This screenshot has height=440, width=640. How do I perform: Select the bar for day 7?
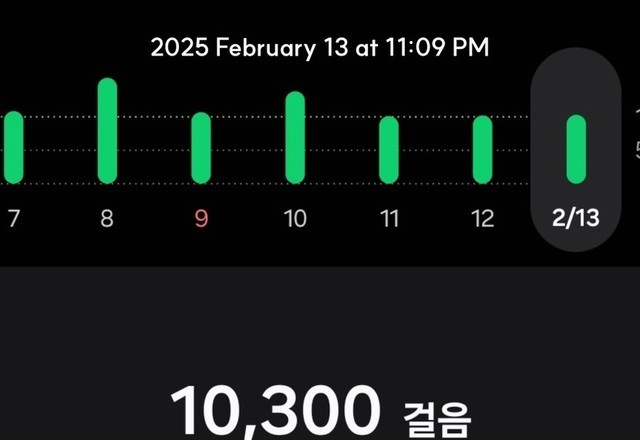13,148
